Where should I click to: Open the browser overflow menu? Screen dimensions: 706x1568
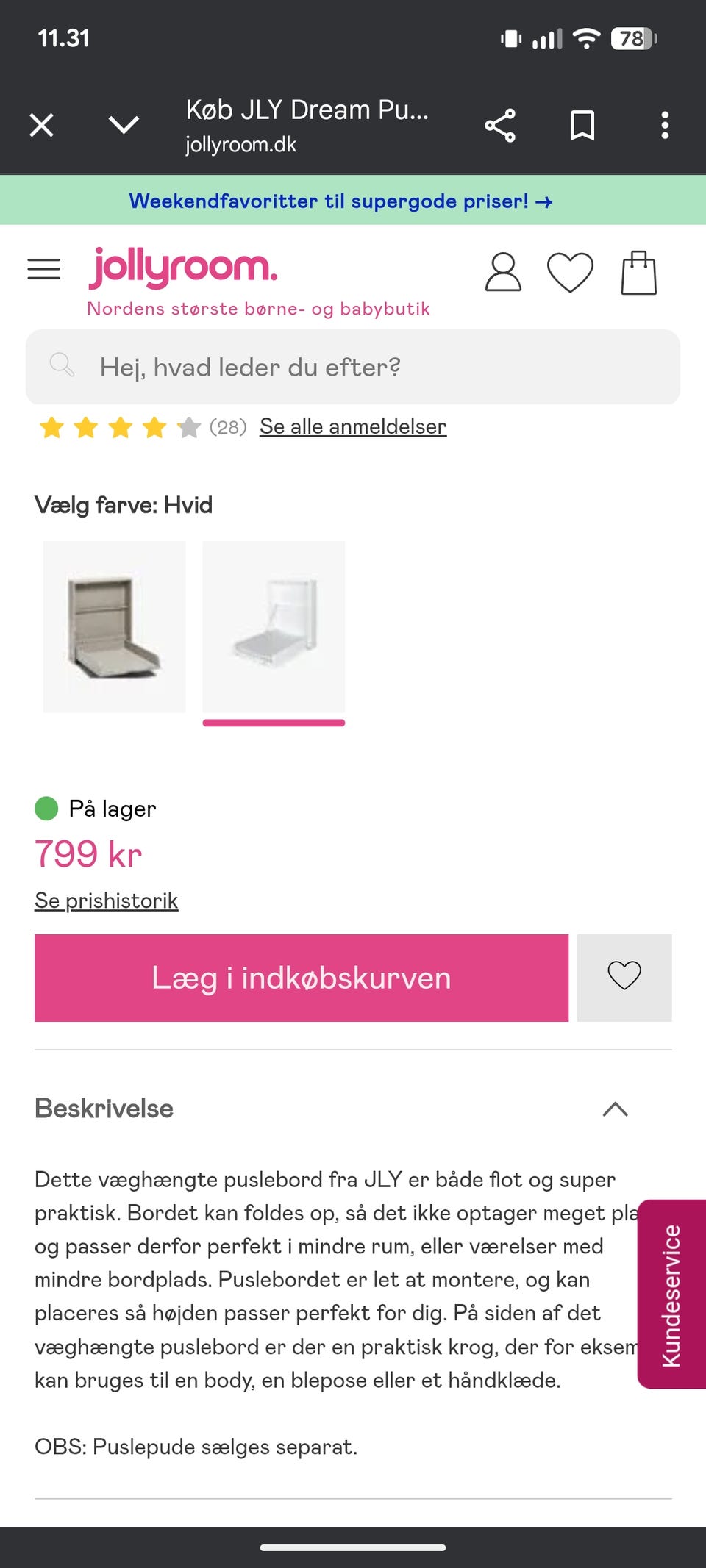[665, 125]
